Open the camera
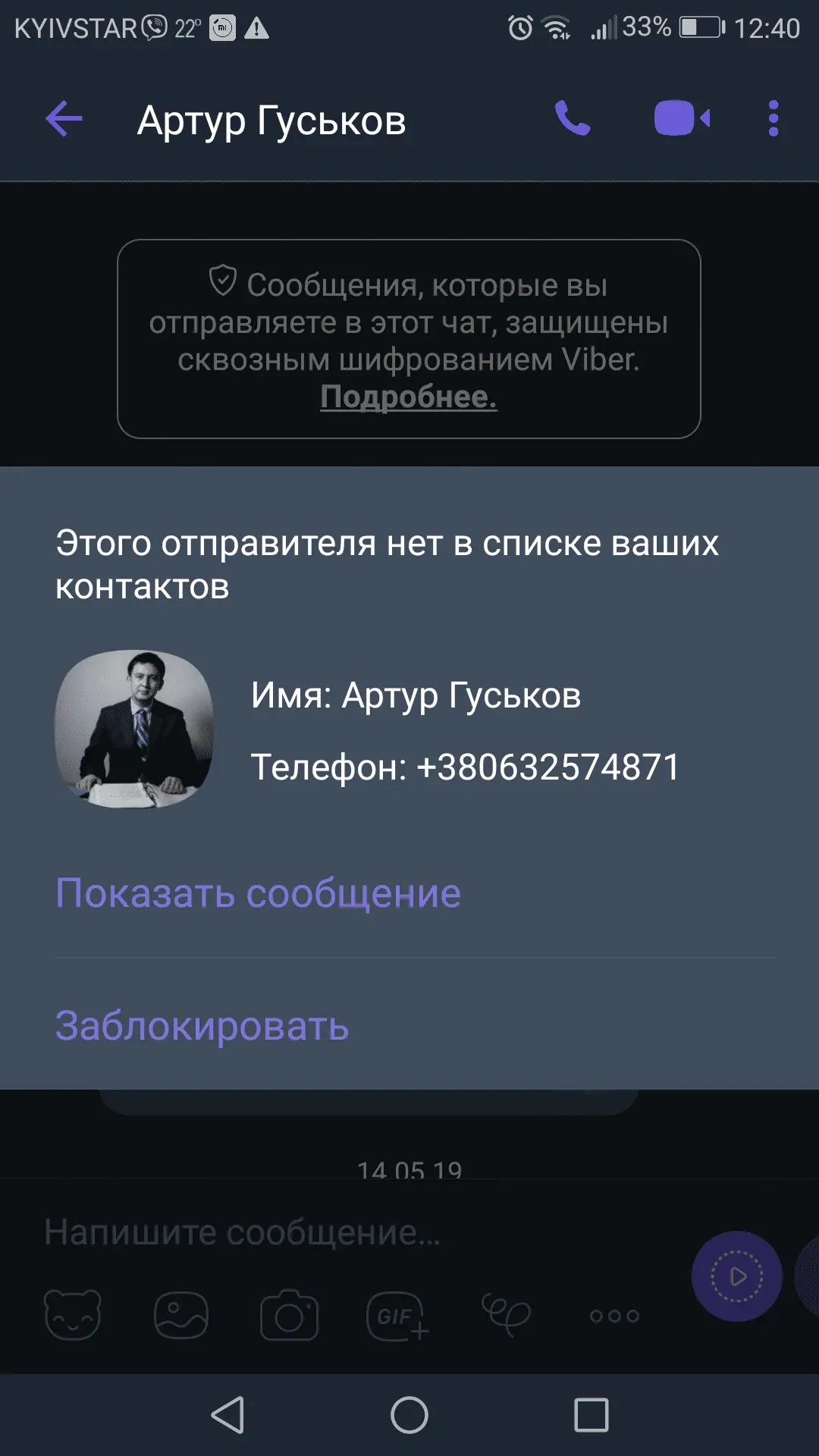Image resolution: width=819 pixels, height=1456 pixels. click(289, 1315)
